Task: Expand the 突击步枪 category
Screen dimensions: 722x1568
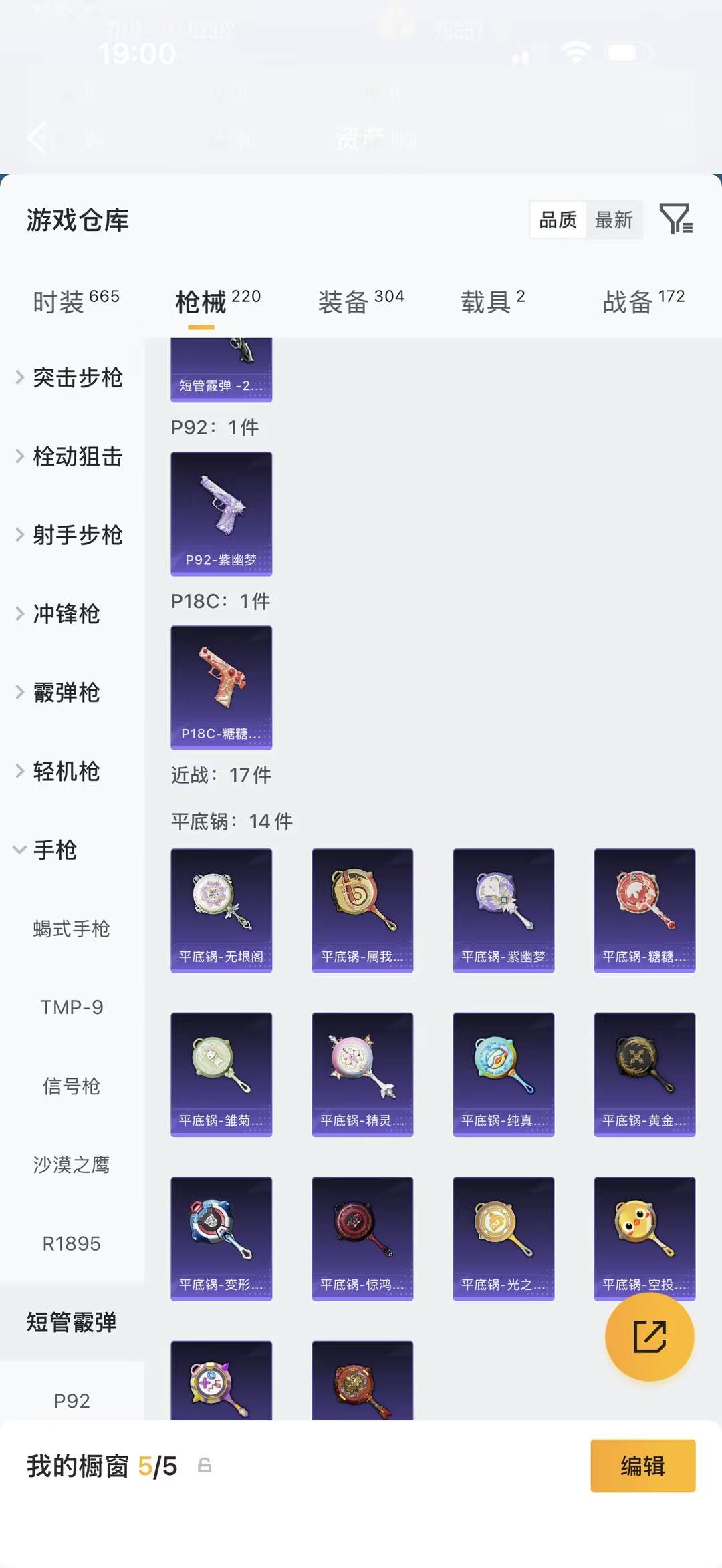Action: (x=76, y=378)
